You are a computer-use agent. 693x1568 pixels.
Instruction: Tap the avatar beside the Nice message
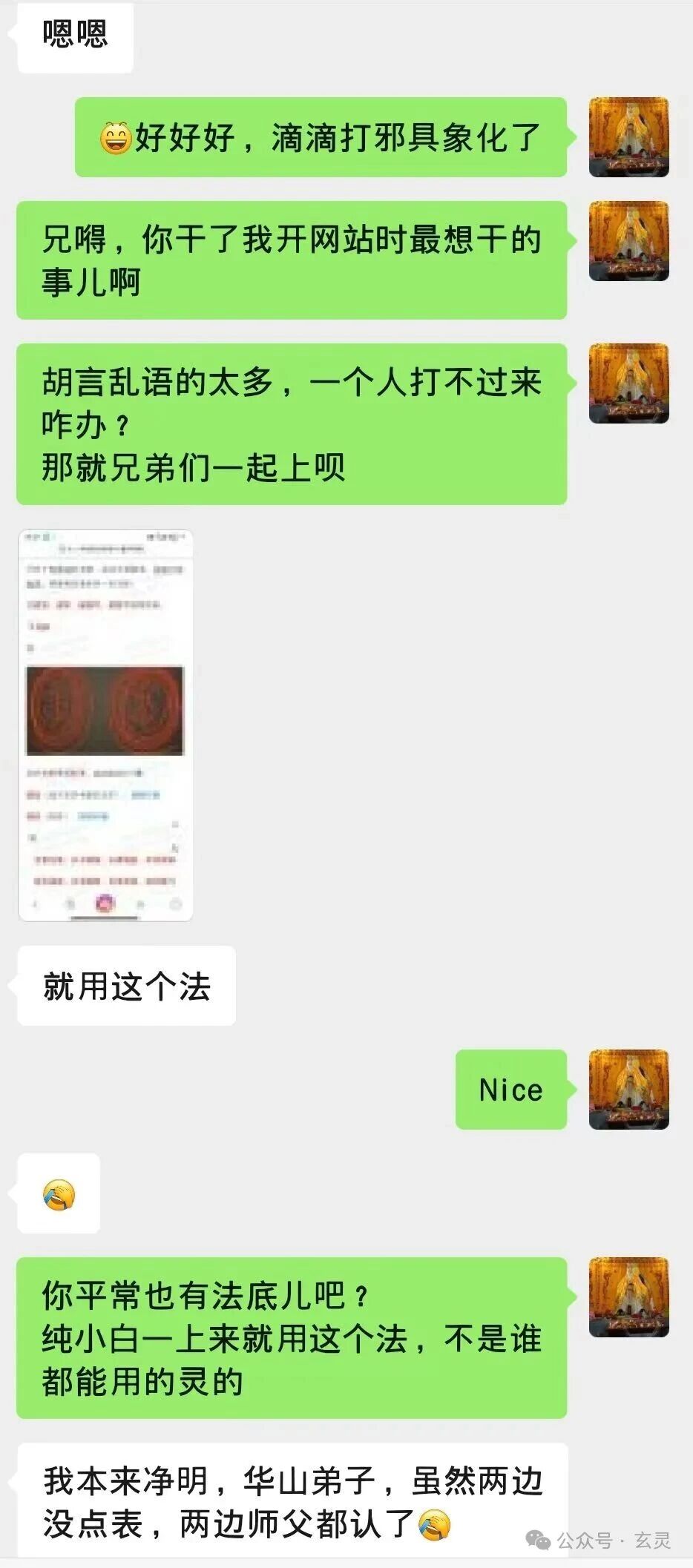(x=628, y=1089)
